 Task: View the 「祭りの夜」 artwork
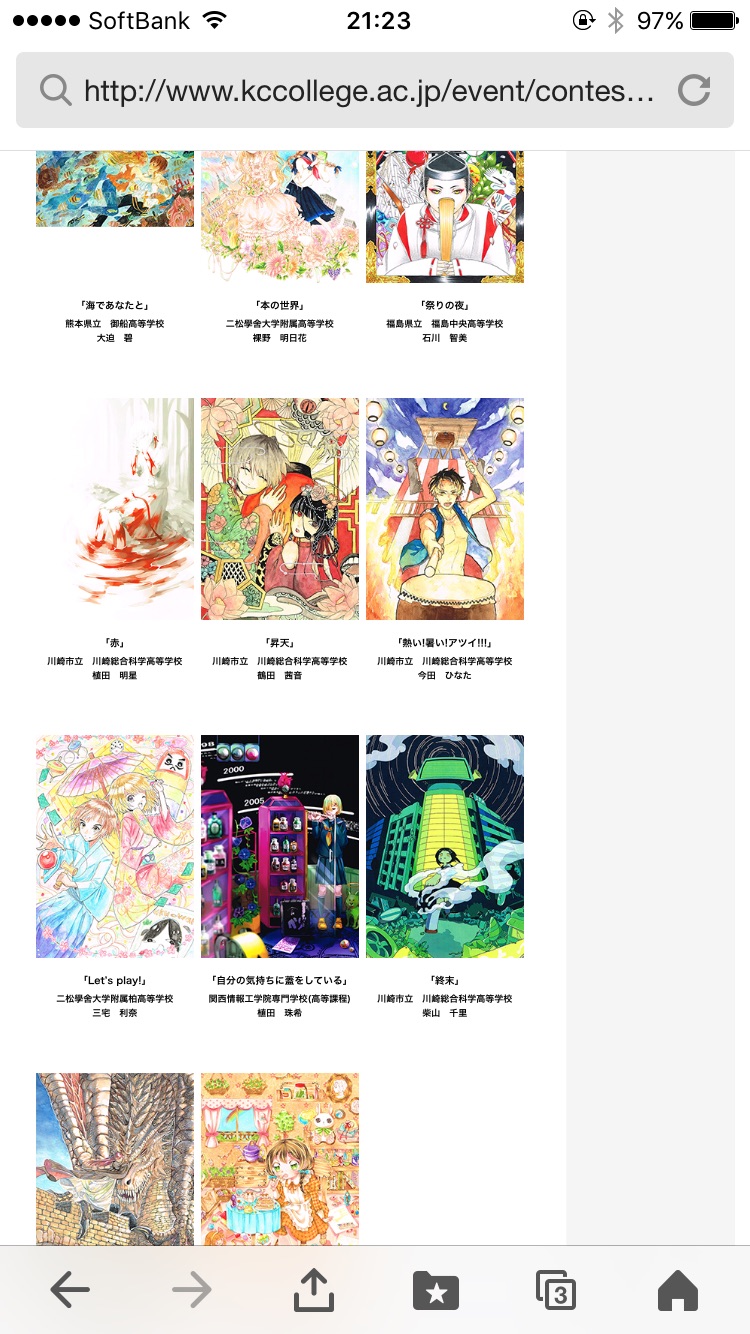click(445, 217)
